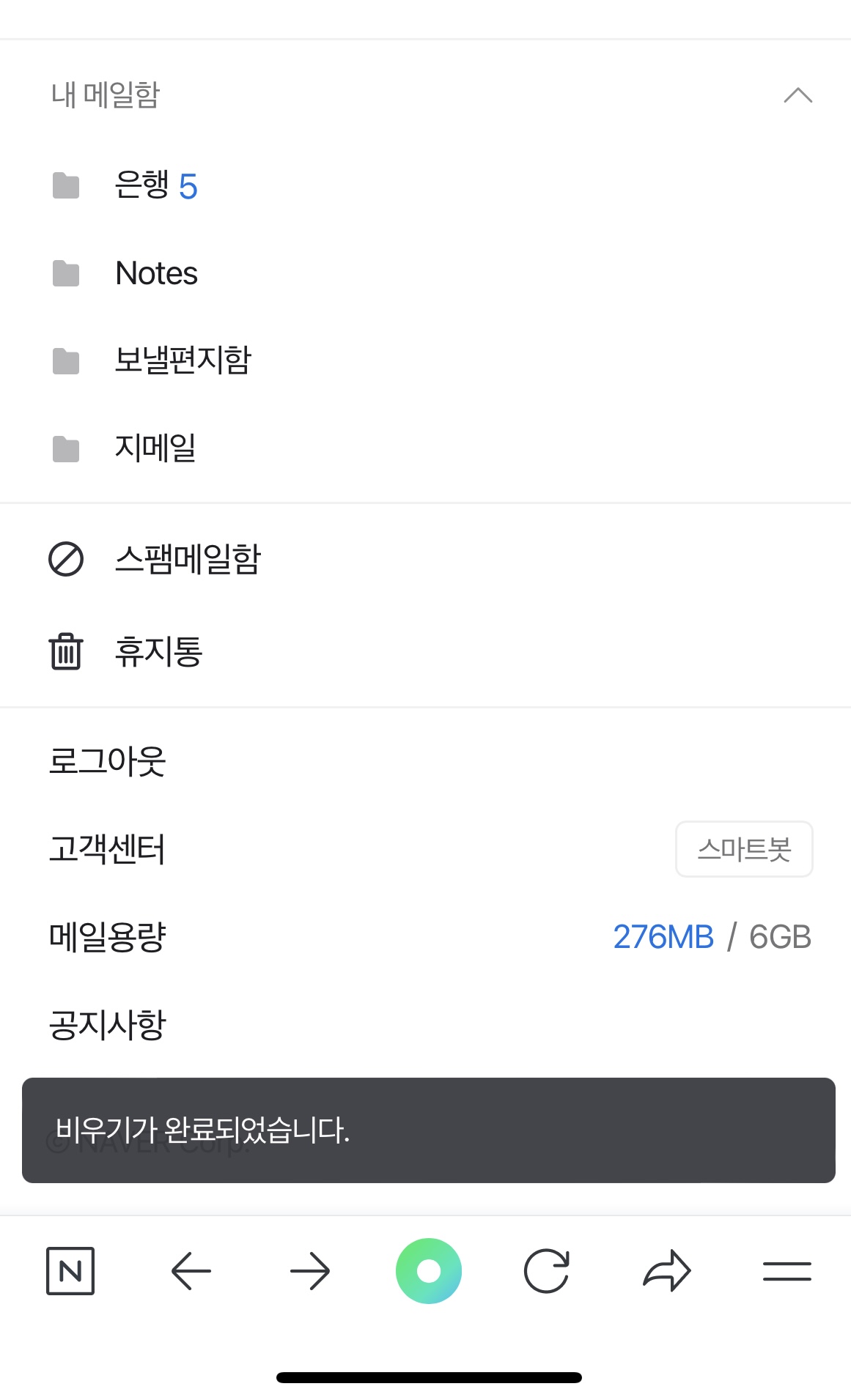Open 스팸메일함 spam mailbox
Viewport: 851px width, 1400px height.
(188, 560)
